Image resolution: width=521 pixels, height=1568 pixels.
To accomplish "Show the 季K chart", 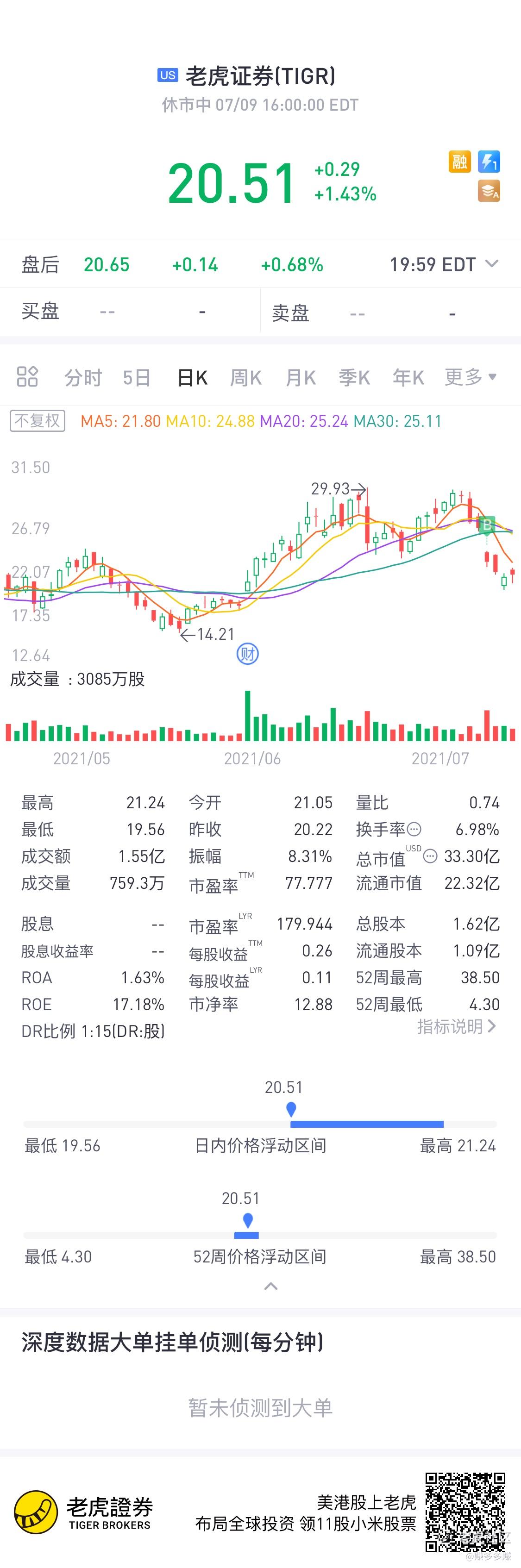I will [x=354, y=378].
